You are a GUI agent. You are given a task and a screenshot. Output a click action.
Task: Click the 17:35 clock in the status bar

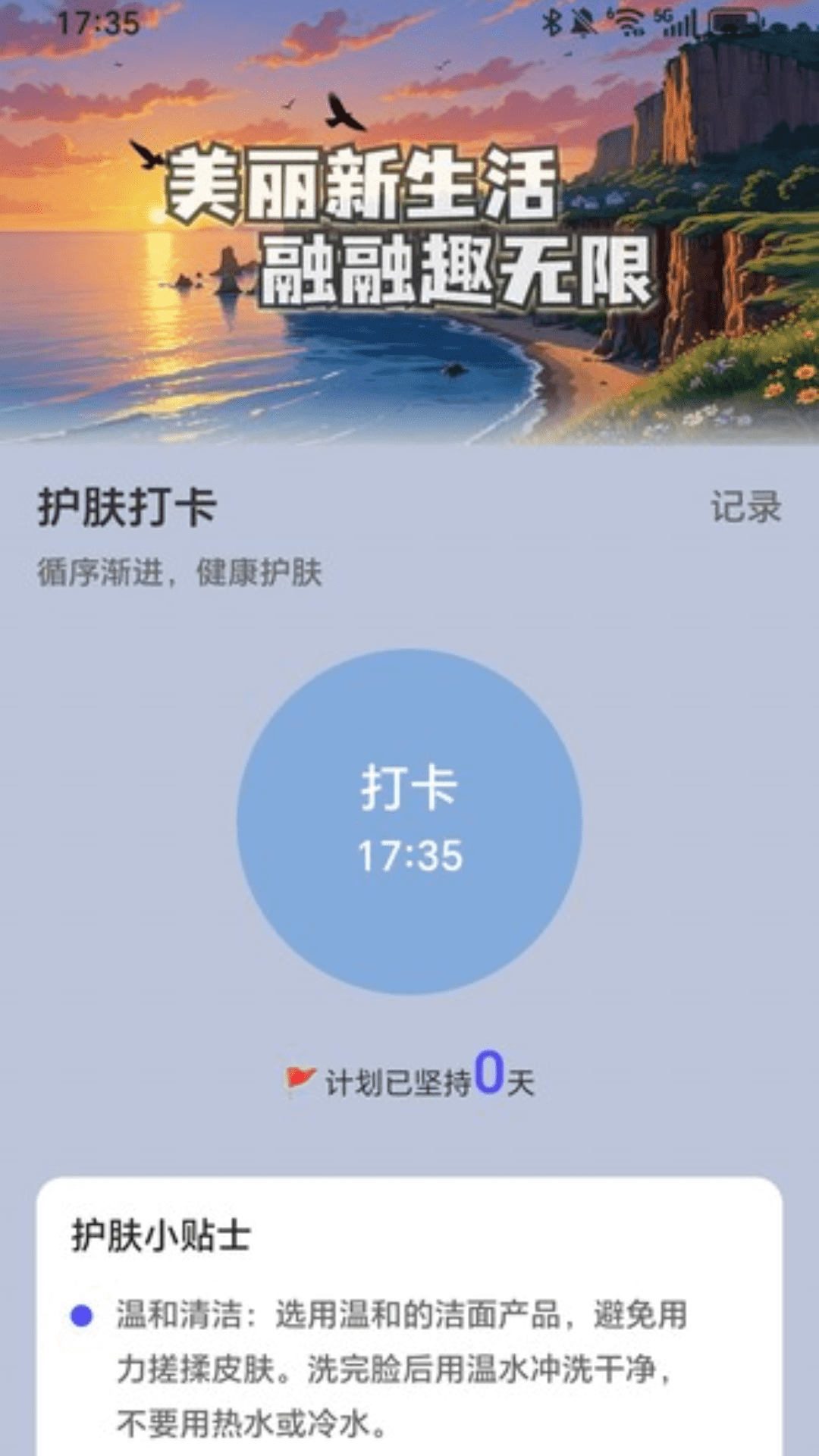(99, 23)
